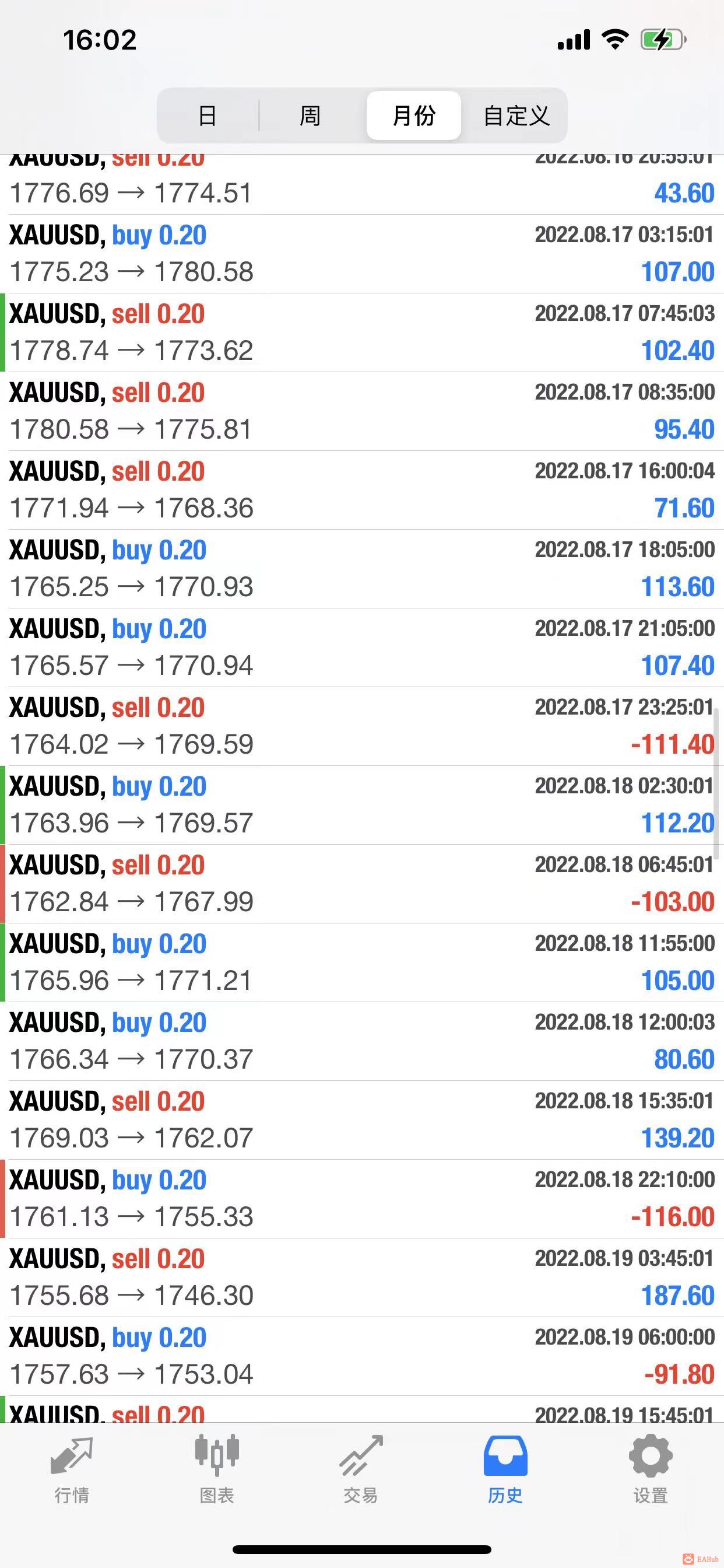The image size is (724, 1568).
Task: Expand the buy trade with 80.60 profit
Action: pyautogui.click(x=362, y=1041)
